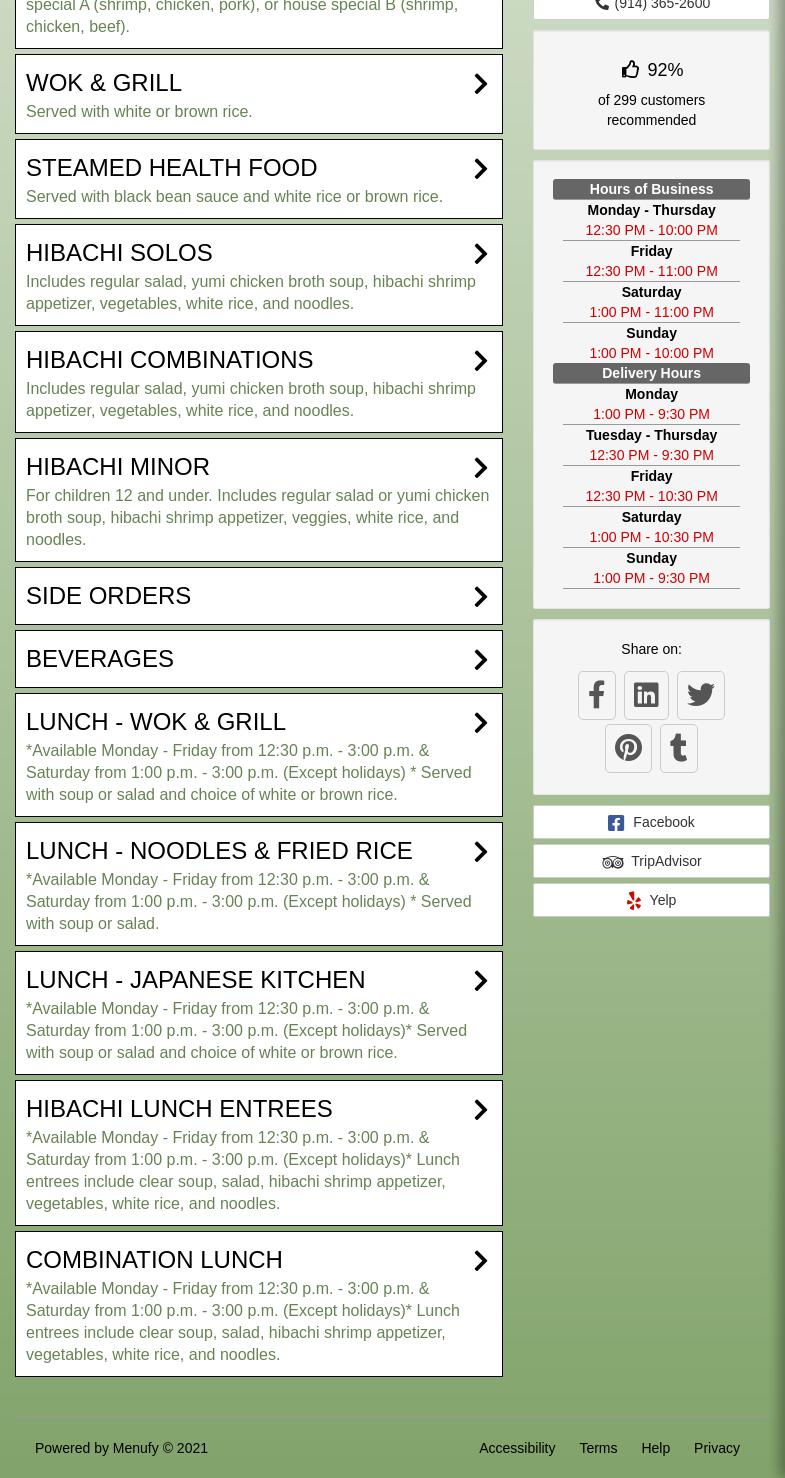Call the restaurant at (914) 365-2600
The width and height of the screenshot is (785, 1478).
tap(652, 5)
